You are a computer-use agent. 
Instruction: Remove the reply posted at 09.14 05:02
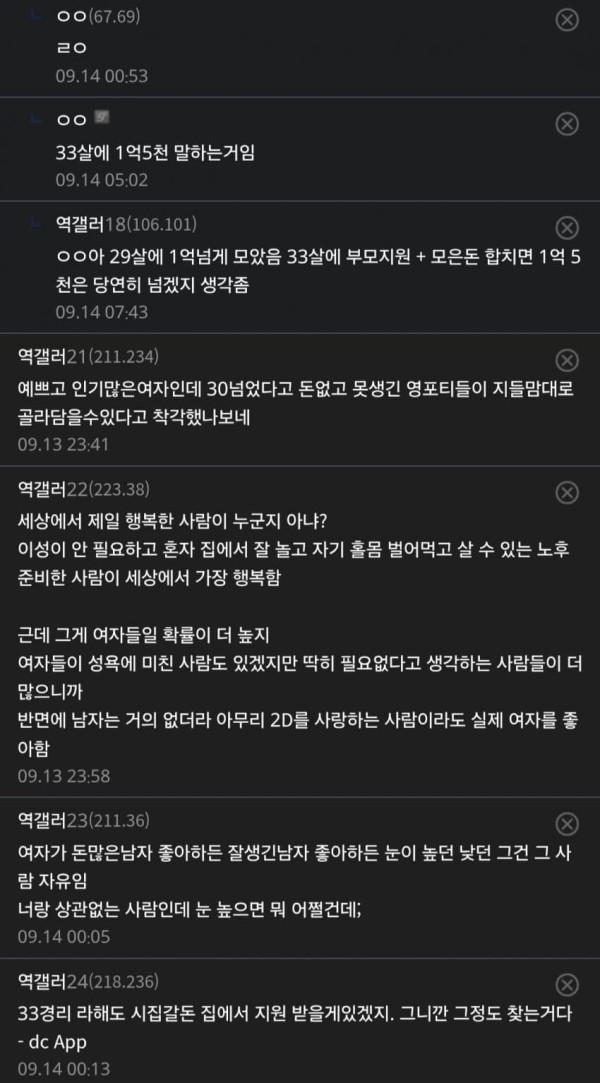click(x=567, y=124)
